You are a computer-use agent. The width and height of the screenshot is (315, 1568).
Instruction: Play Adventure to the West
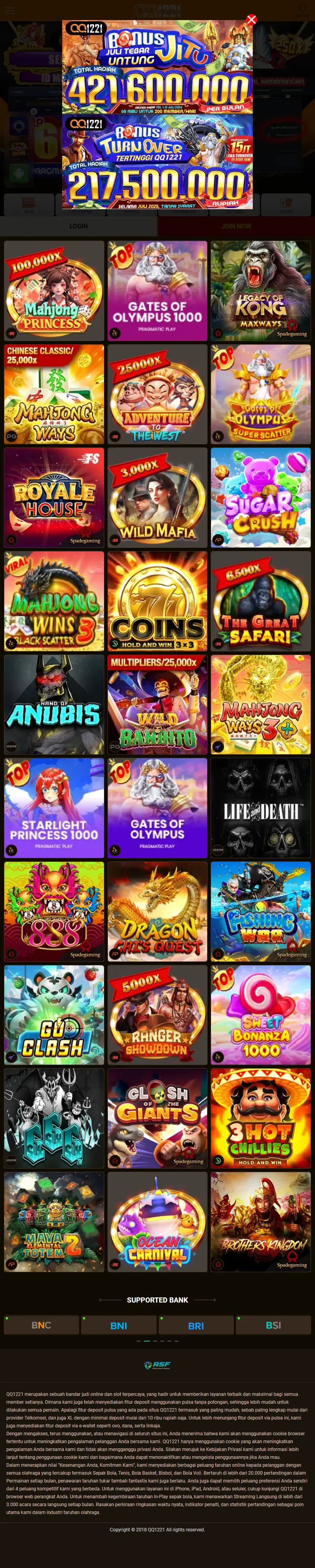[157, 394]
